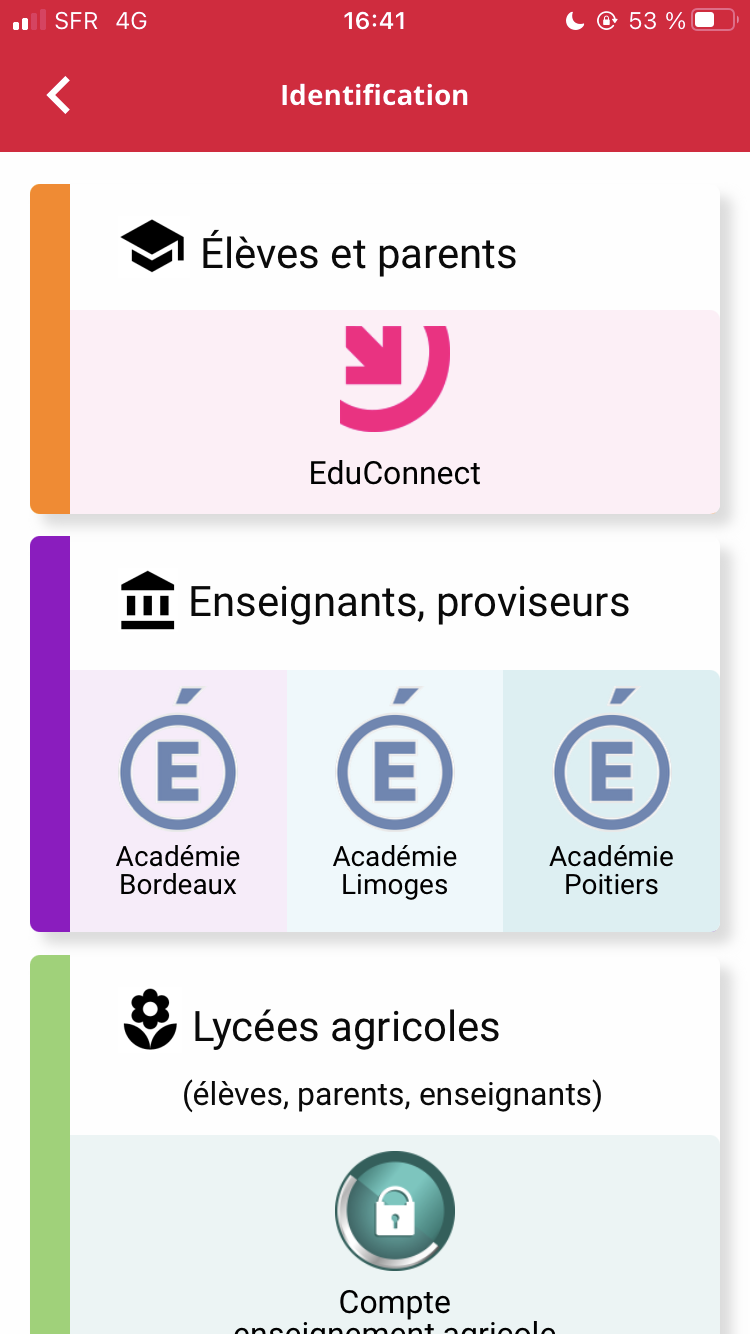This screenshot has height=1334, width=750.
Task: Select Académie Bordeaux
Action: pos(178,800)
